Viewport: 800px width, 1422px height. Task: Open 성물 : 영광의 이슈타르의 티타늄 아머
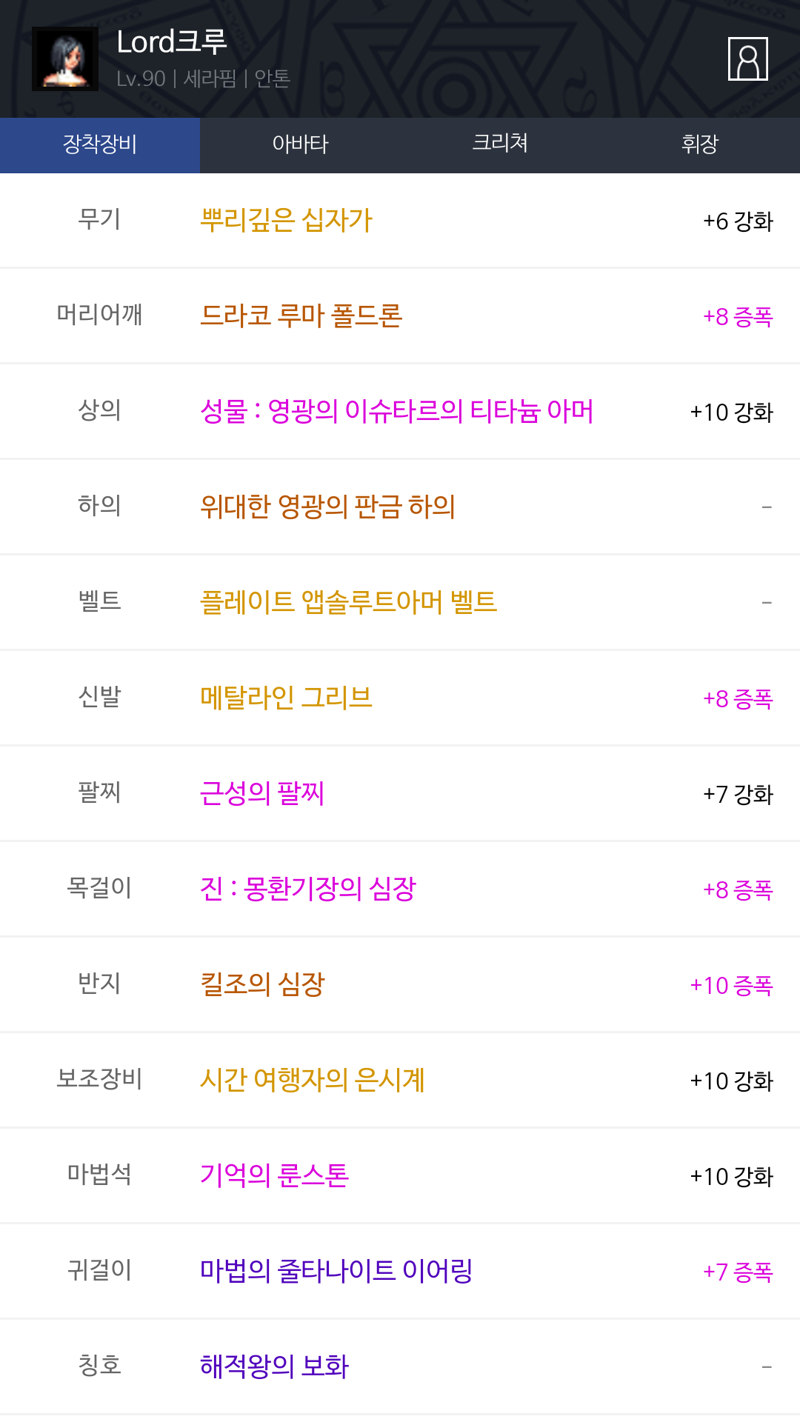click(397, 411)
